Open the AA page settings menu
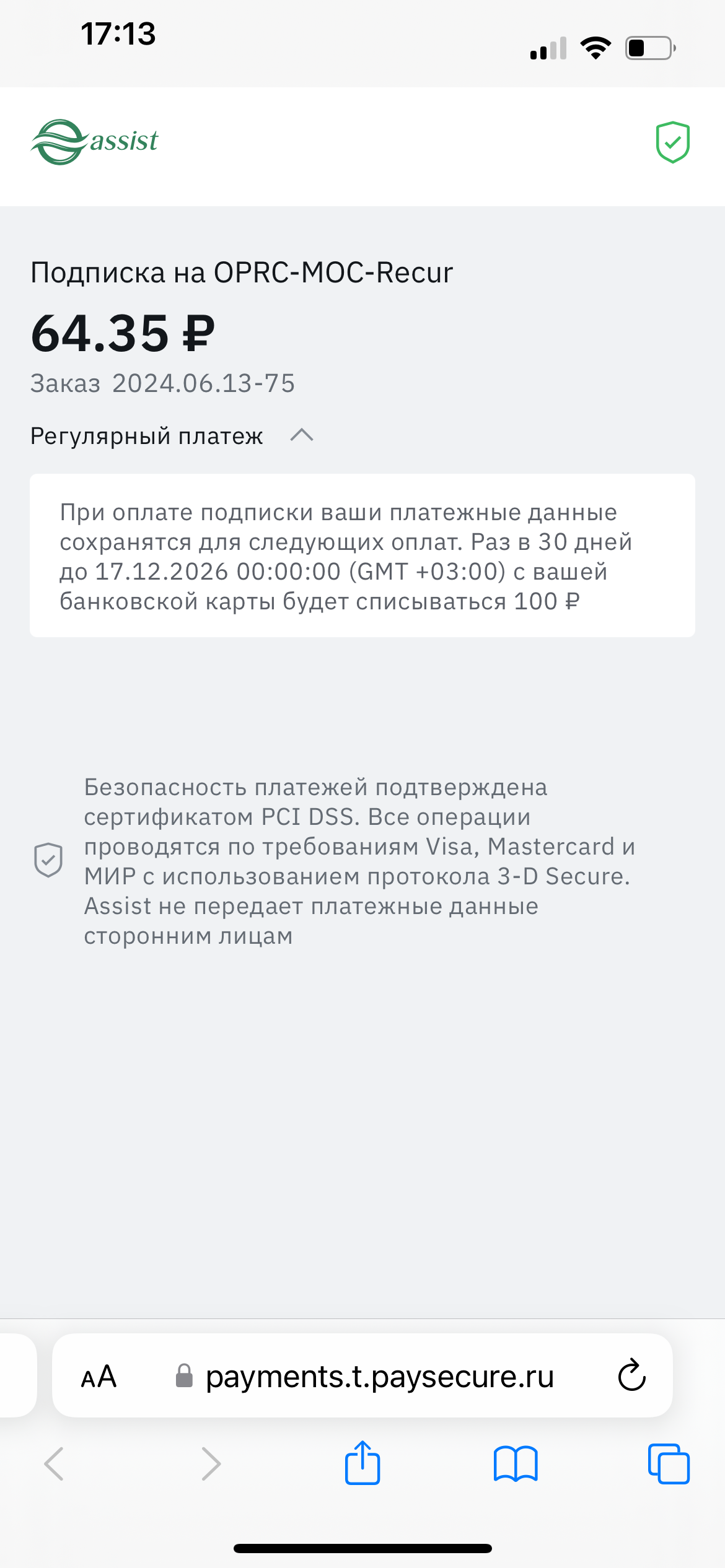725x1568 pixels. point(99,1377)
